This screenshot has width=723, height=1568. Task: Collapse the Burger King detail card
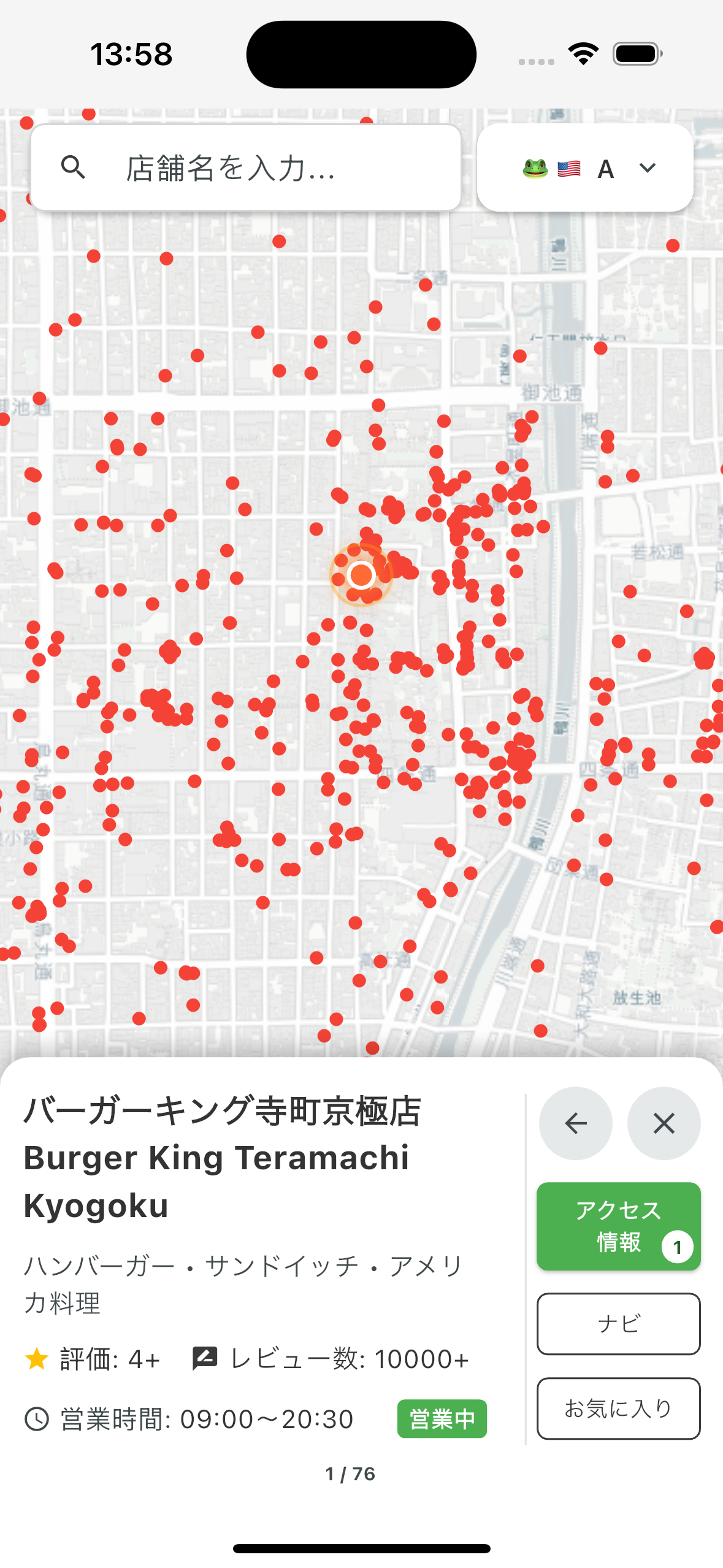click(x=664, y=1122)
